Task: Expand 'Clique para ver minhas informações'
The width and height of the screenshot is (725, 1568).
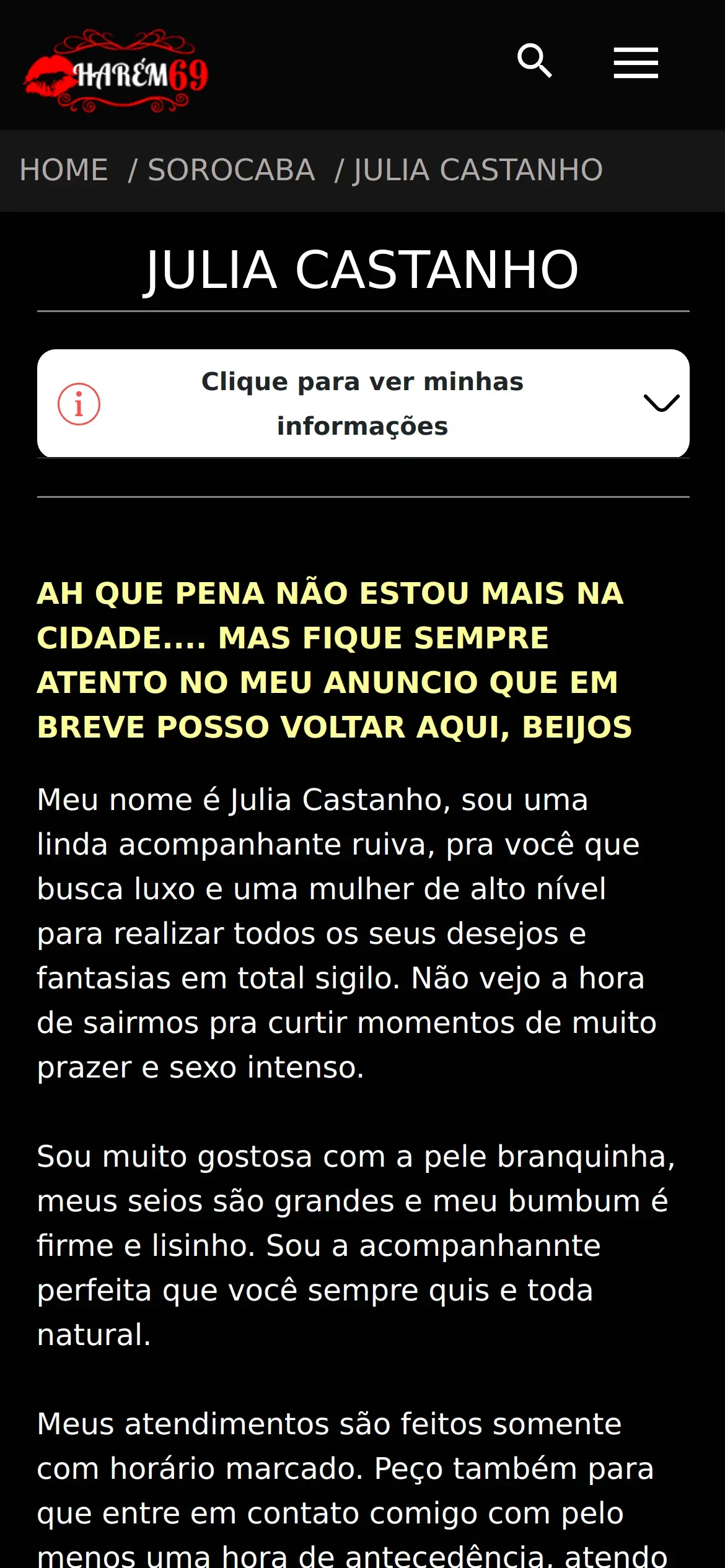Action: pyautogui.click(x=363, y=403)
